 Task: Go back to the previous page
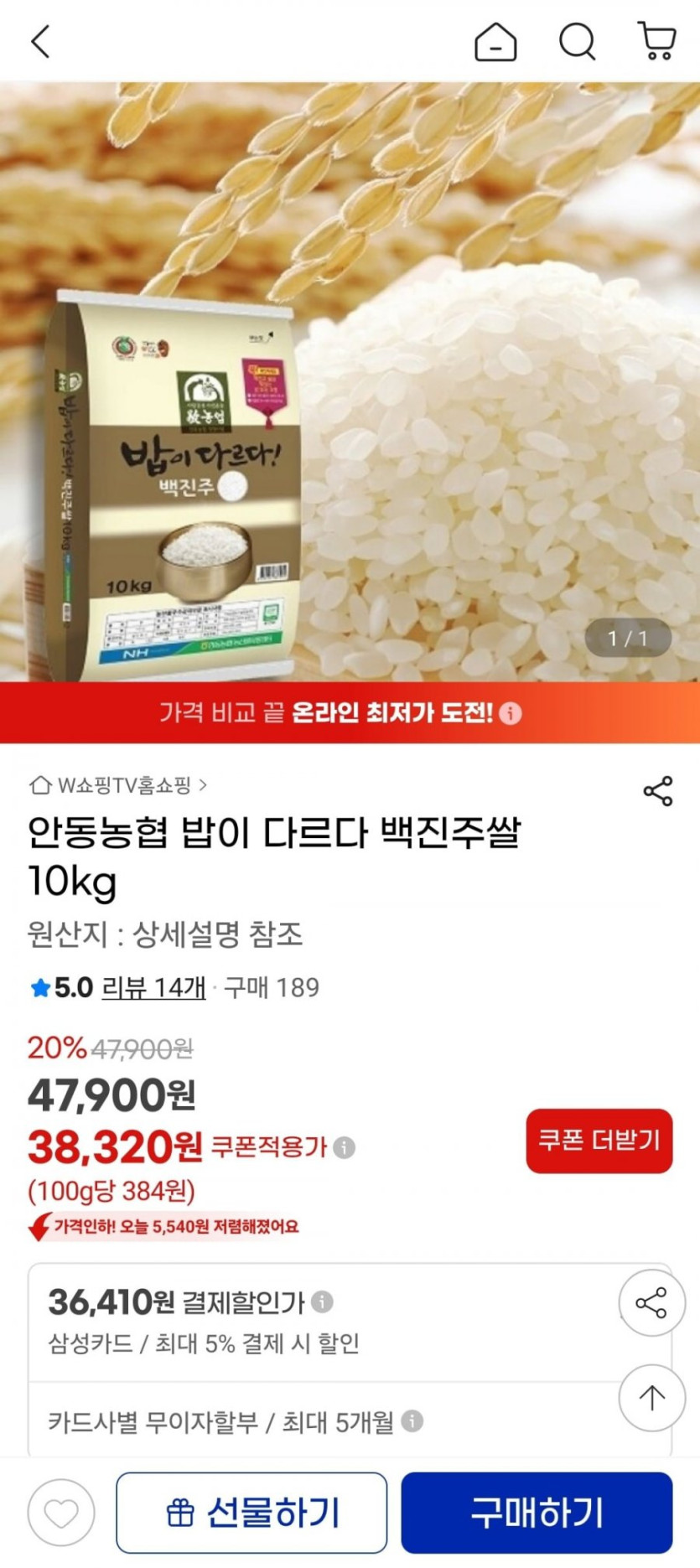click(40, 41)
